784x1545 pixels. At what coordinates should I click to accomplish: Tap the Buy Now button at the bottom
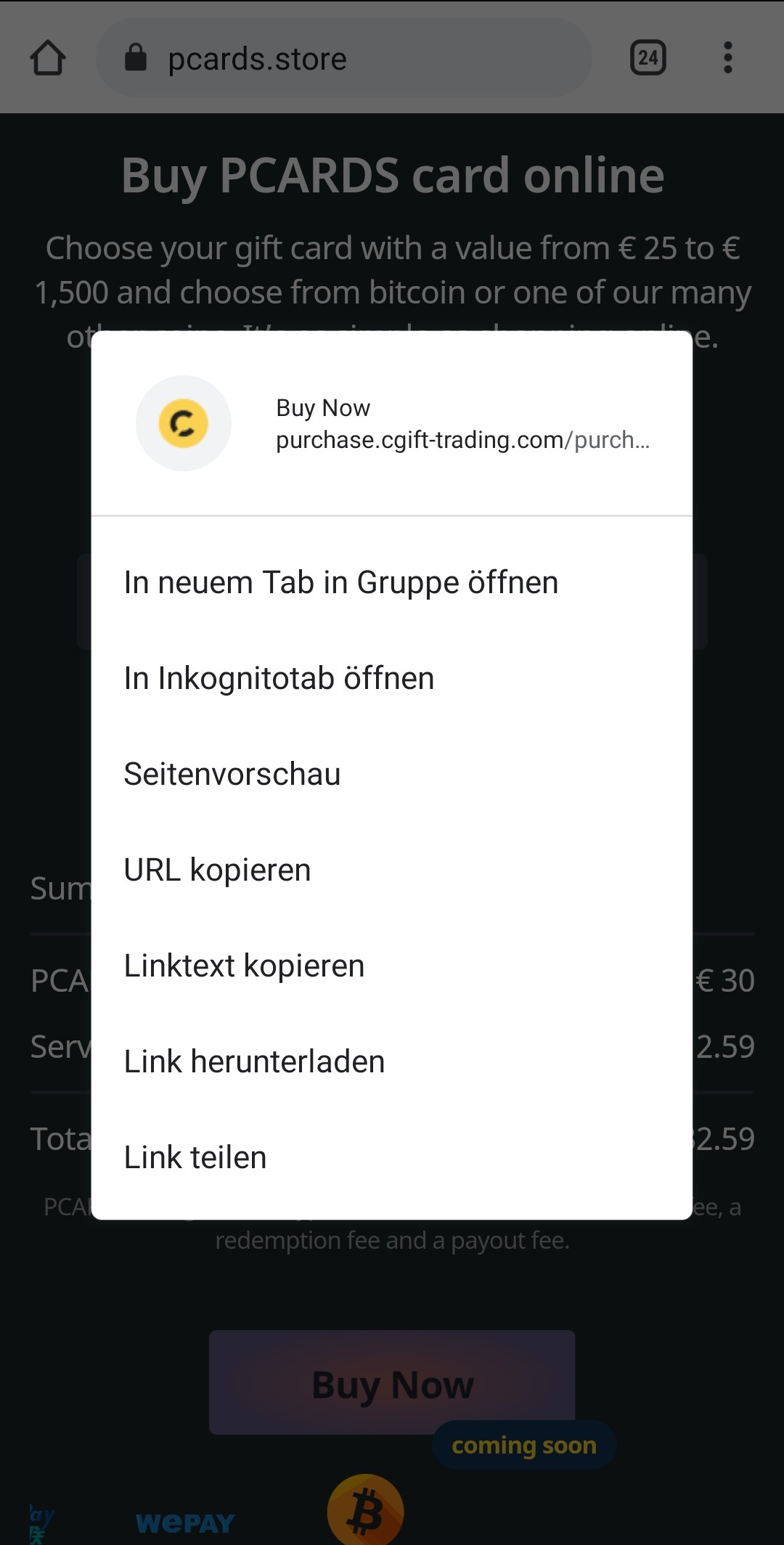click(x=392, y=1382)
